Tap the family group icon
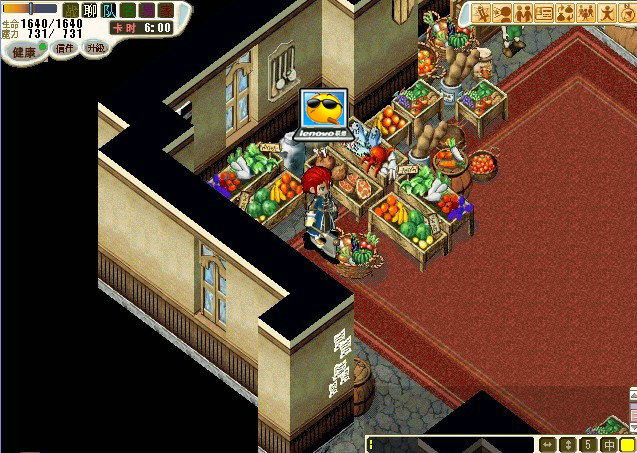Viewport: 637px width, 453px height. tap(584, 13)
